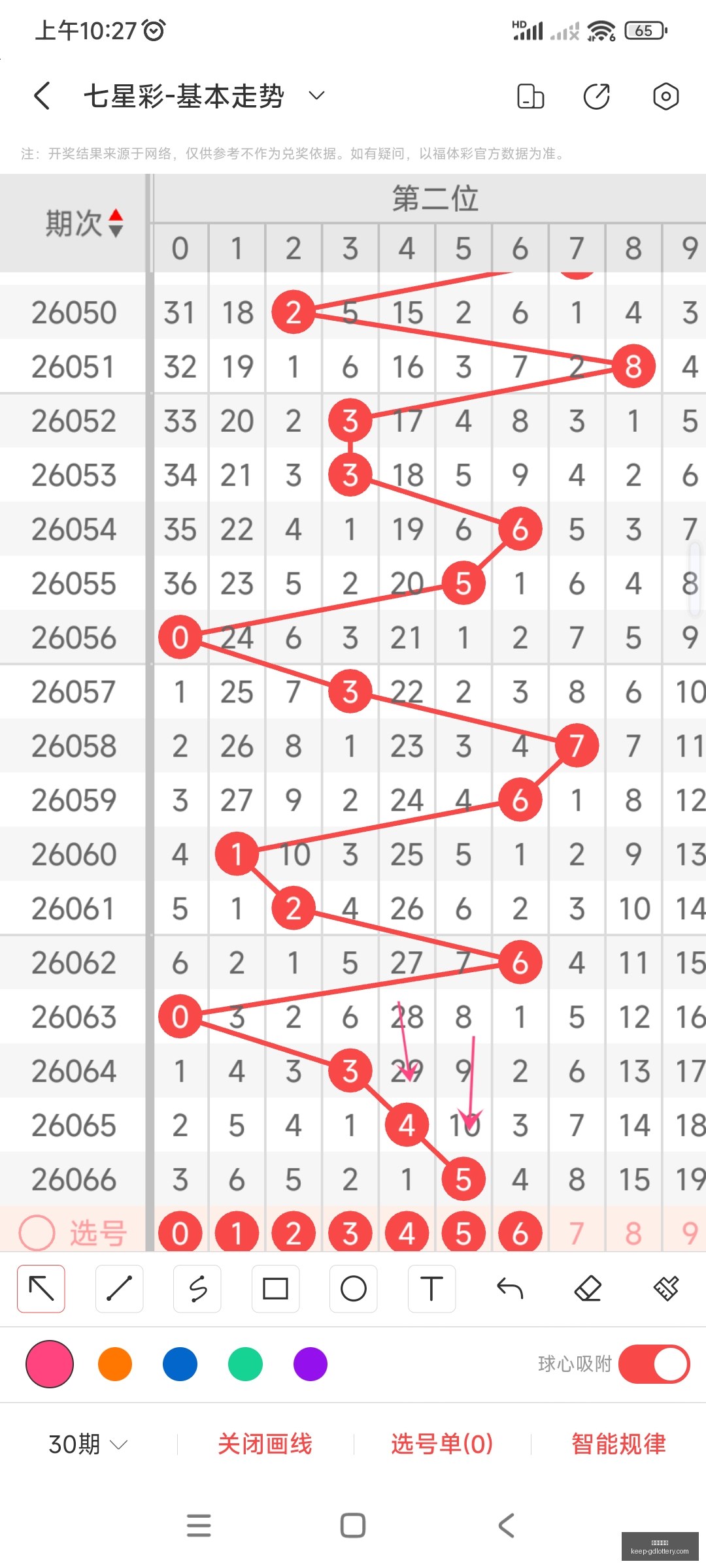Open the settings hexagon icon
The height and width of the screenshot is (1568, 706).
tap(665, 96)
